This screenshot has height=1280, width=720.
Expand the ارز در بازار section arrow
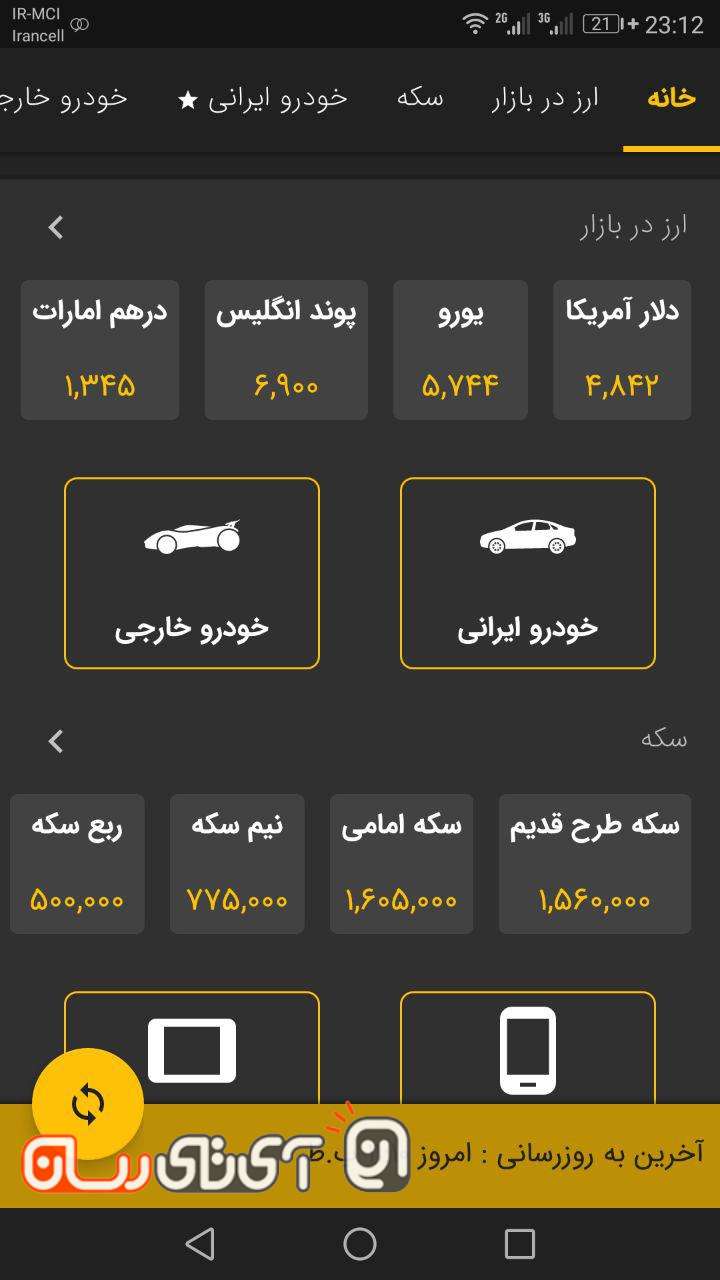56,228
